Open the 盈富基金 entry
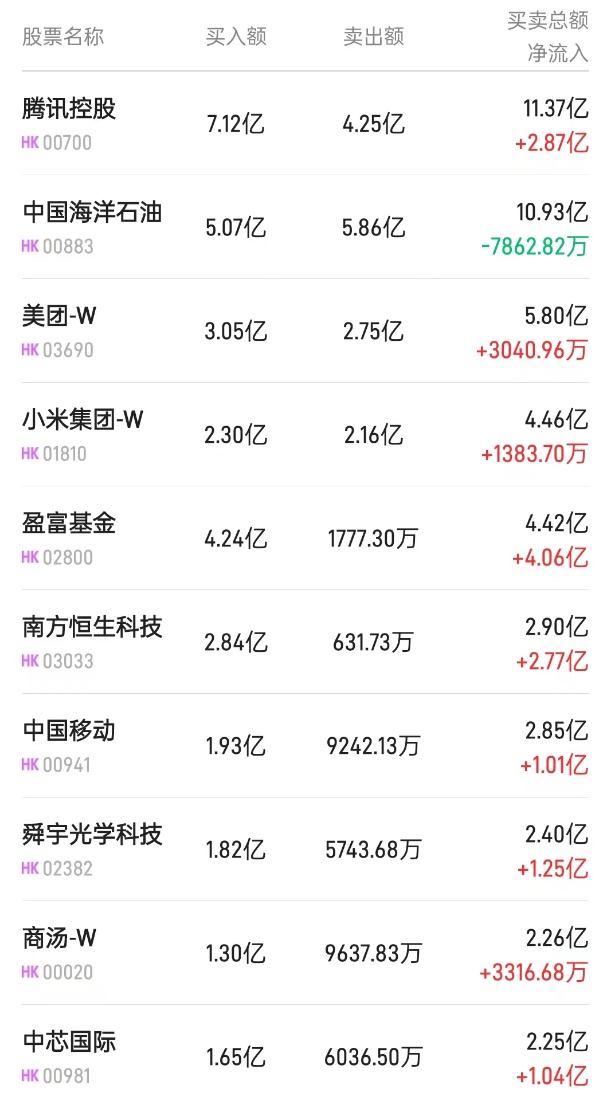 pos(69,524)
